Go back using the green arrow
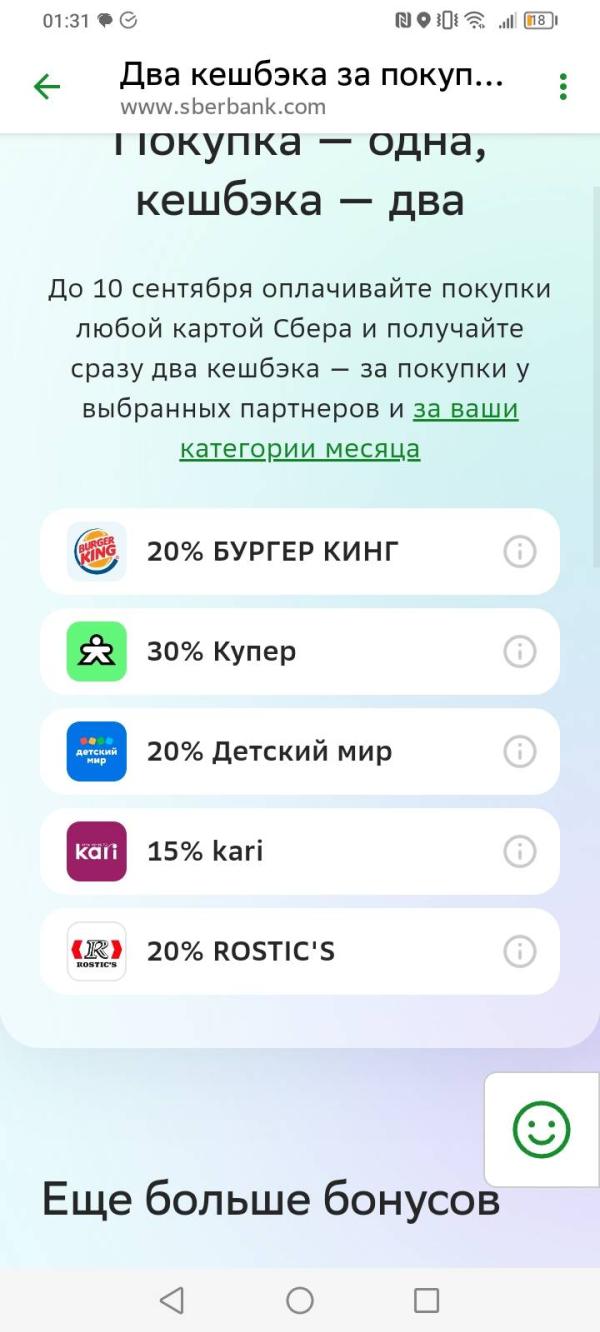 [x=46, y=87]
